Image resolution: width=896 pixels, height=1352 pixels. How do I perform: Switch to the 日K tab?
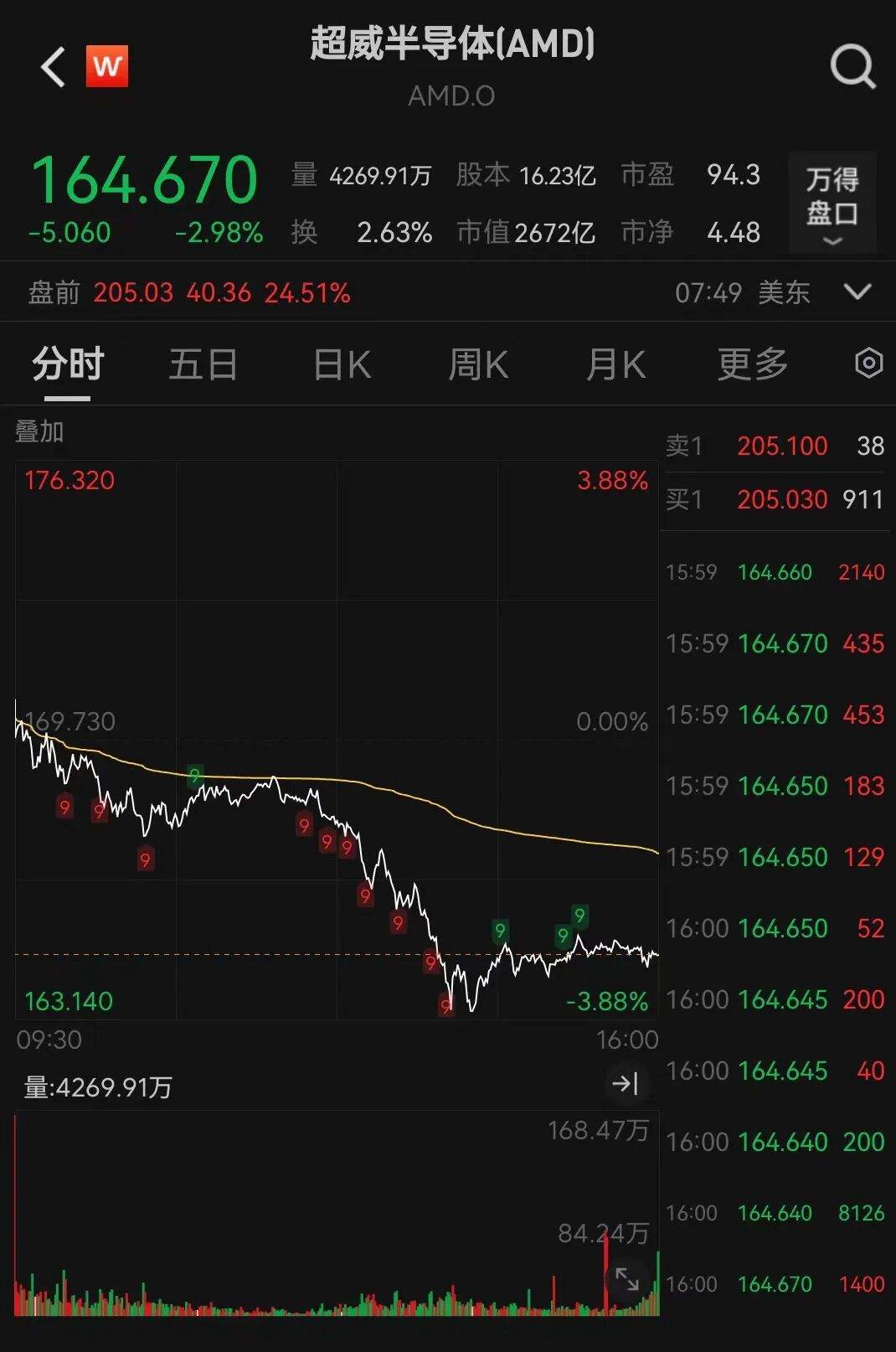pyautogui.click(x=342, y=364)
